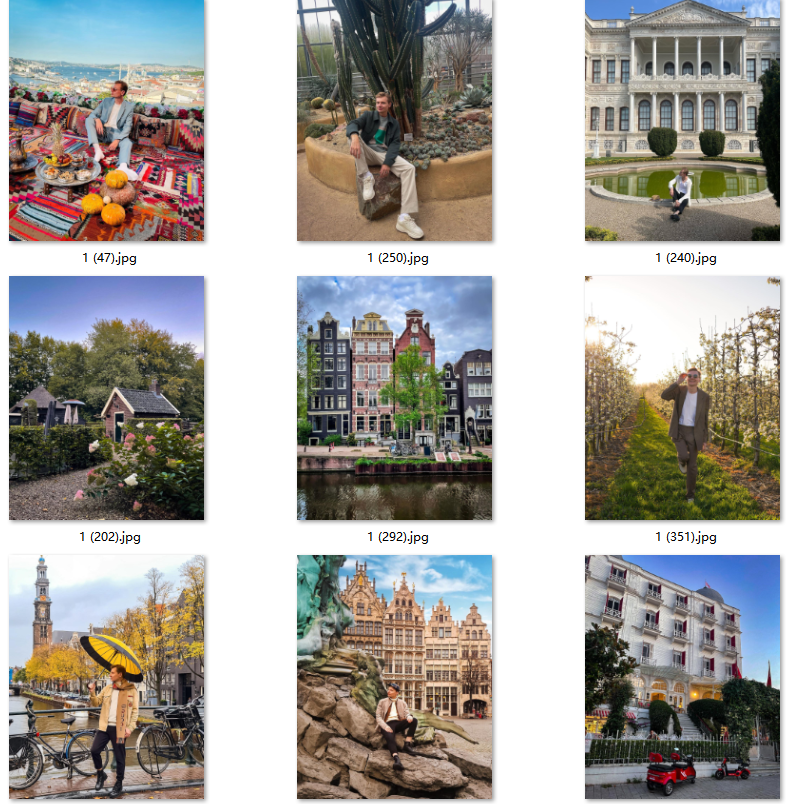The width and height of the screenshot is (790, 804).
Task: Select the photo named 1 (250).jpg
Action: pos(394,120)
